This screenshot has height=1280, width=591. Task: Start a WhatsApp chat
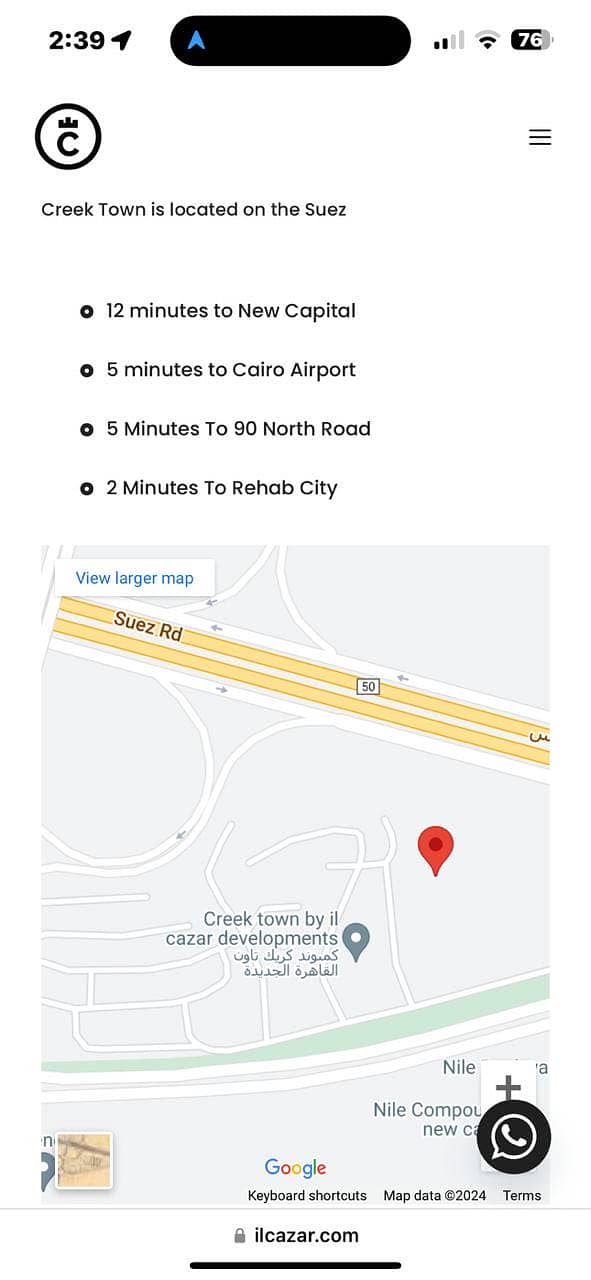pos(513,1137)
